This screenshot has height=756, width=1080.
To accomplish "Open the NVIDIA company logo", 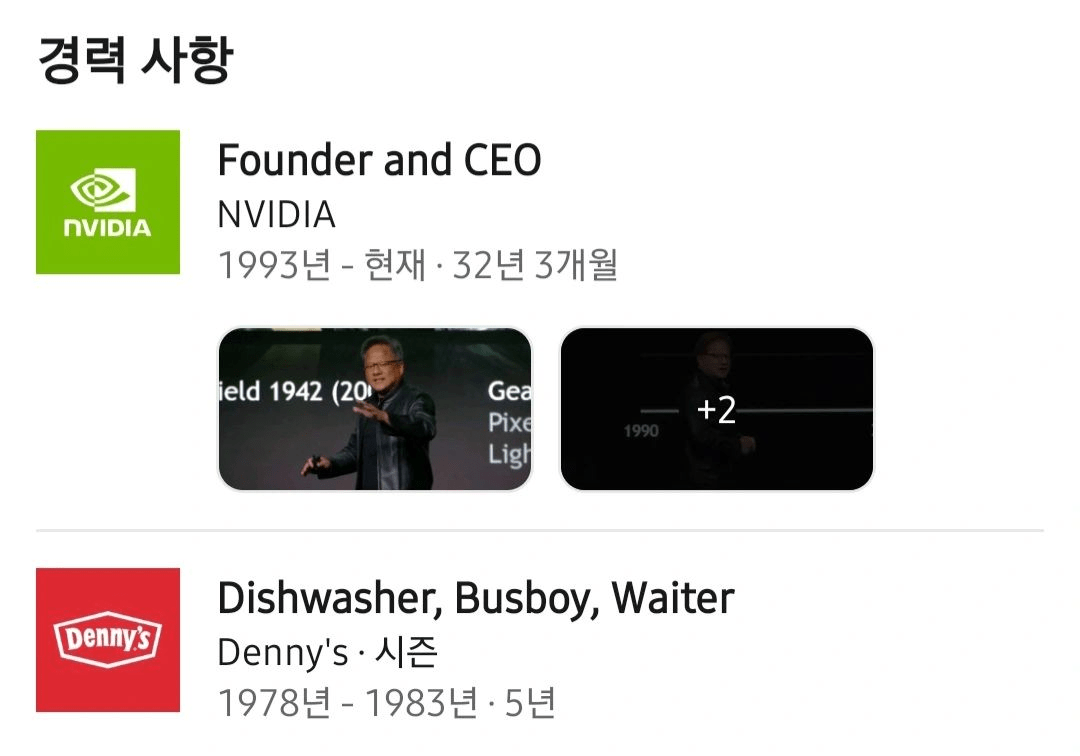I will pos(108,202).
